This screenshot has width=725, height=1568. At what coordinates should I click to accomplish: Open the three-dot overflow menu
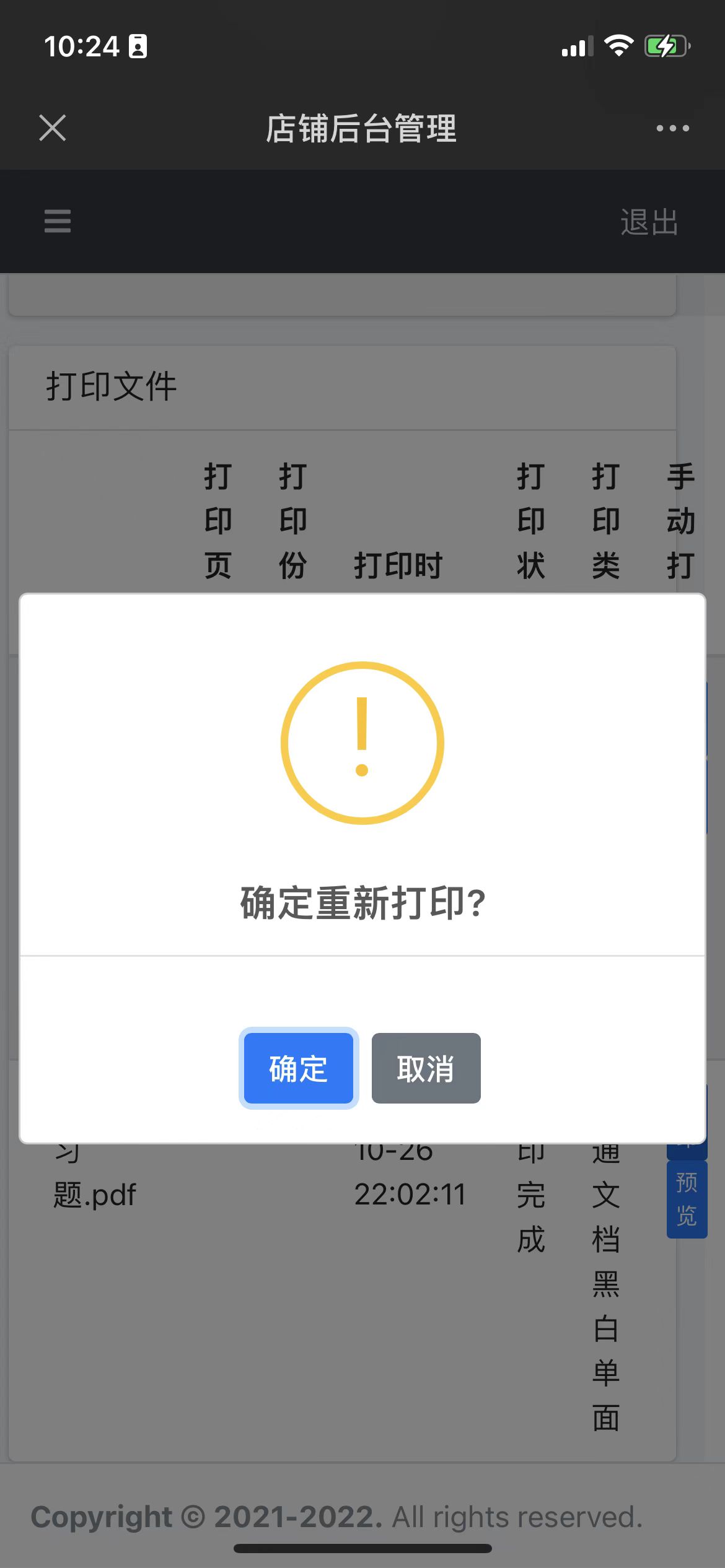[x=672, y=128]
